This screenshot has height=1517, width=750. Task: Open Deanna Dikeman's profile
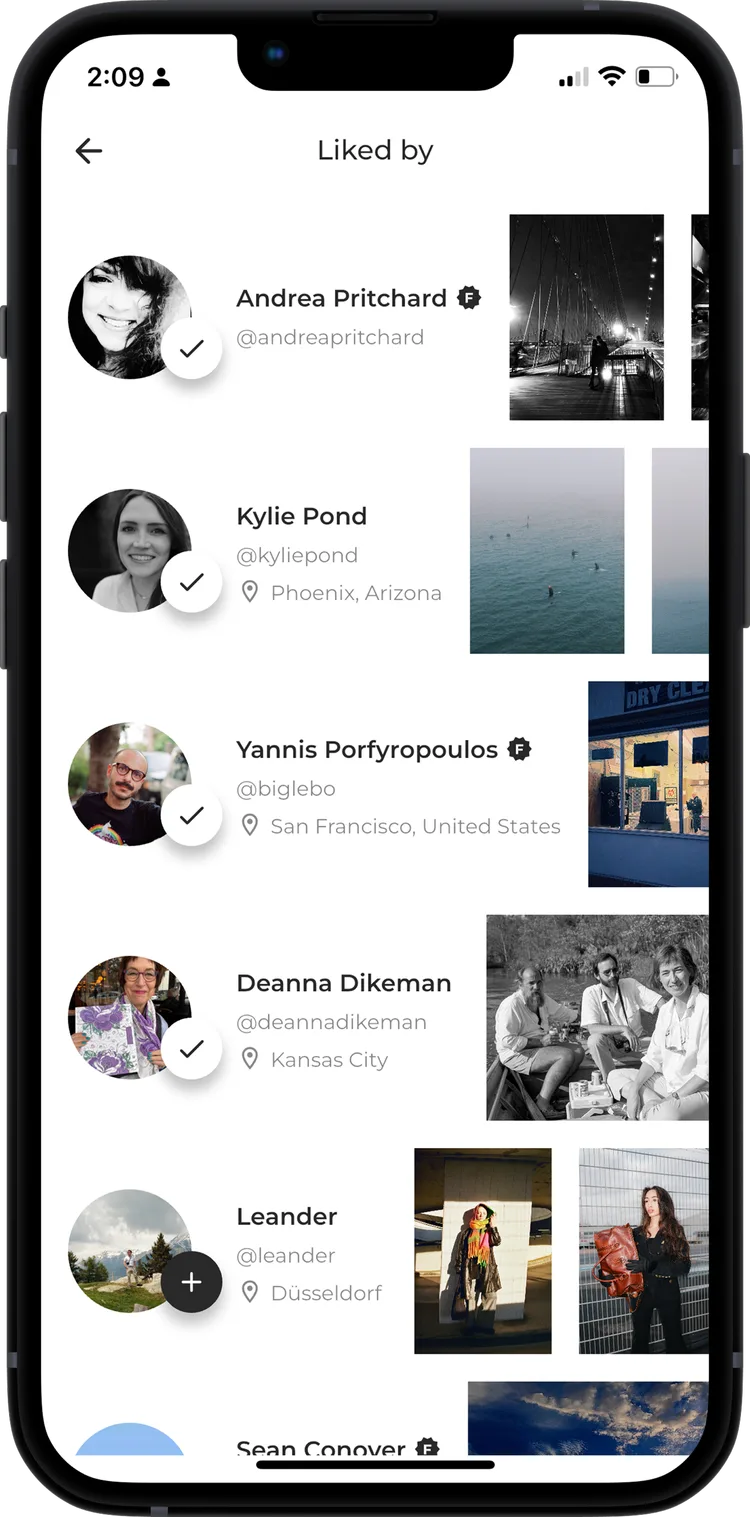(x=343, y=983)
